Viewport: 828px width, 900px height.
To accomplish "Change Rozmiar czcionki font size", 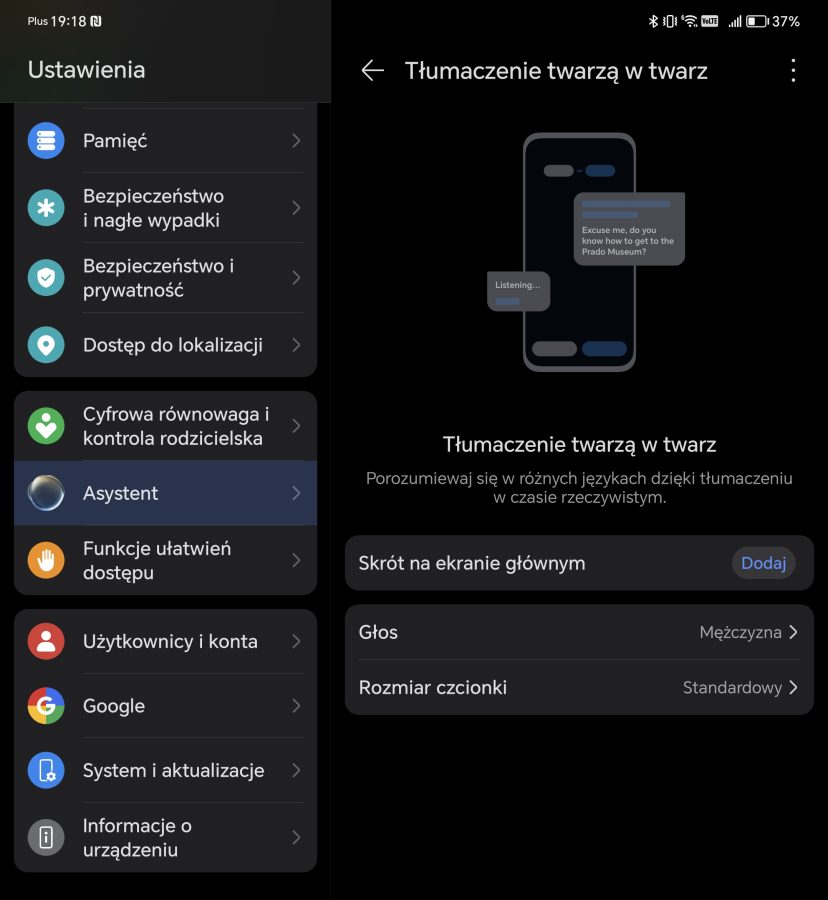I will click(579, 687).
